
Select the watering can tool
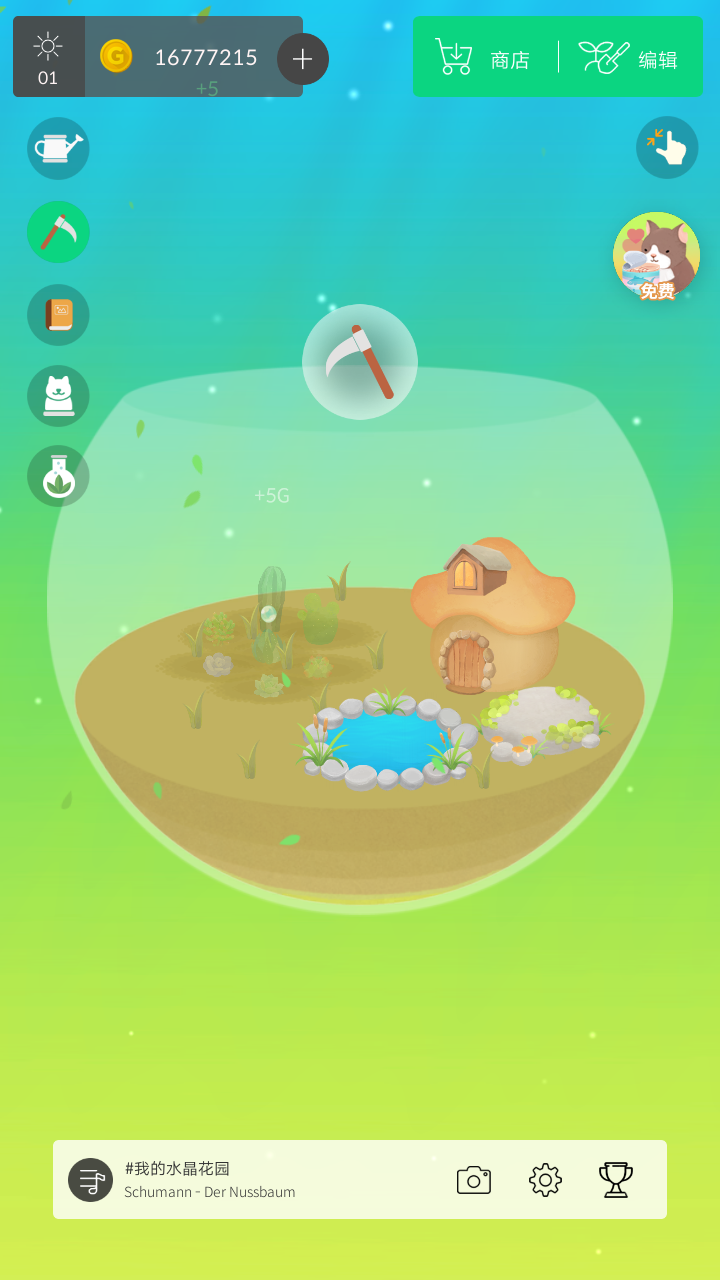[58, 148]
